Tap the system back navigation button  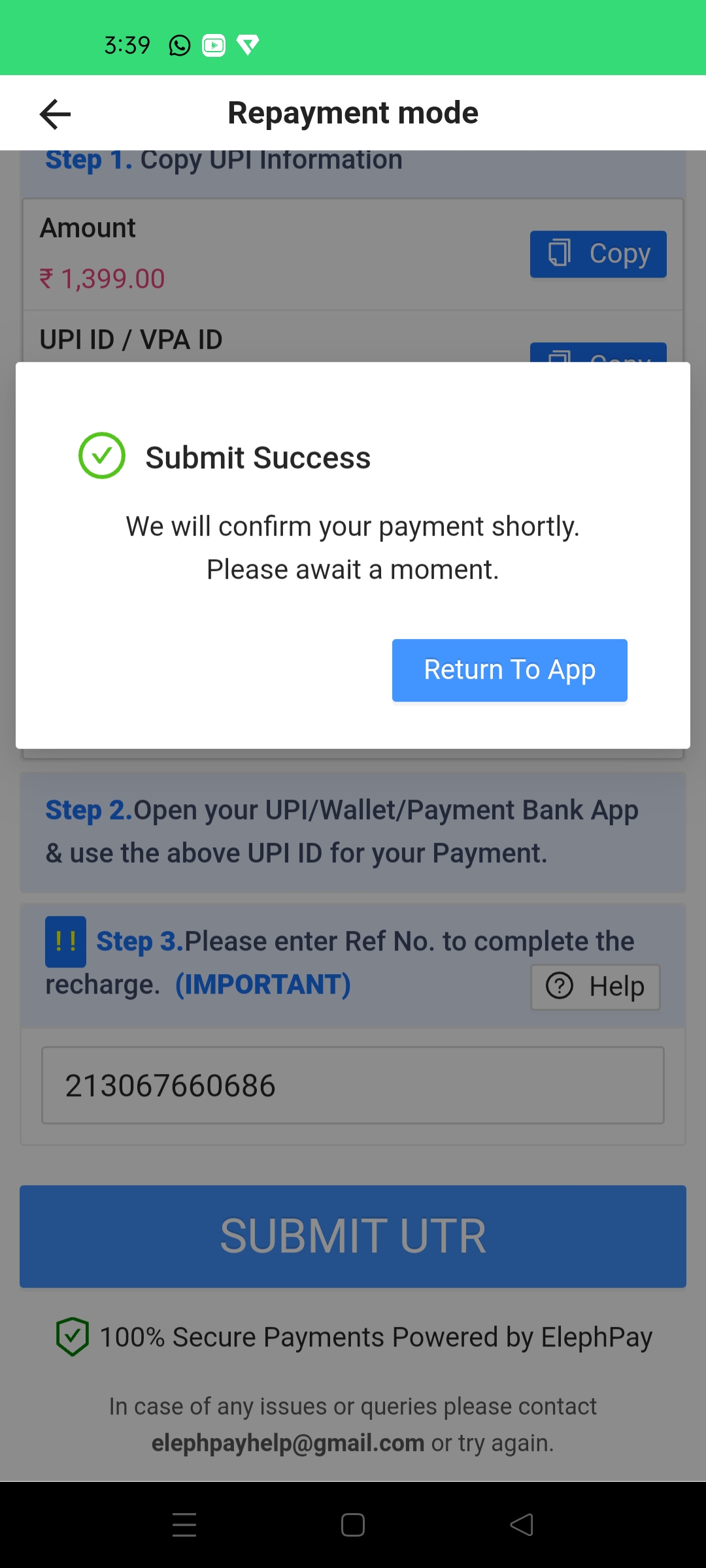click(522, 1525)
